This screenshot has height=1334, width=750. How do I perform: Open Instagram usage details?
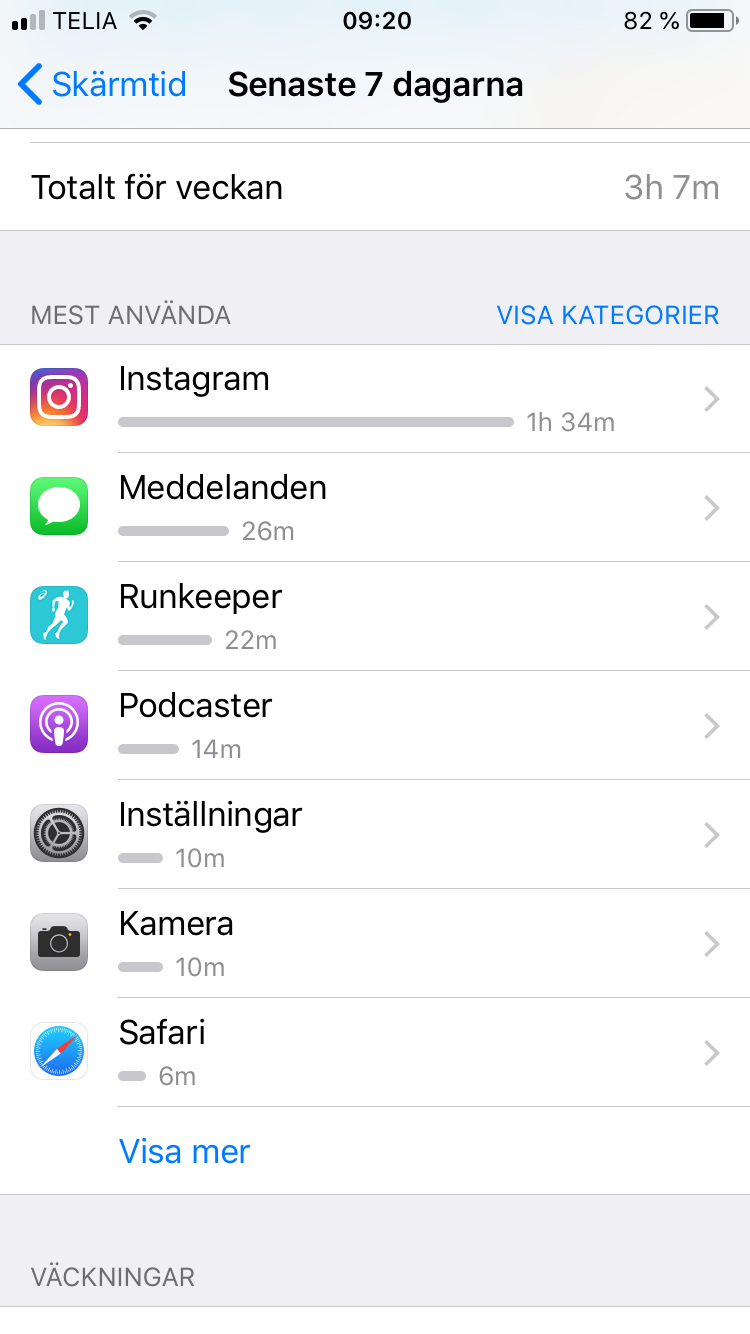tap(375, 399)
